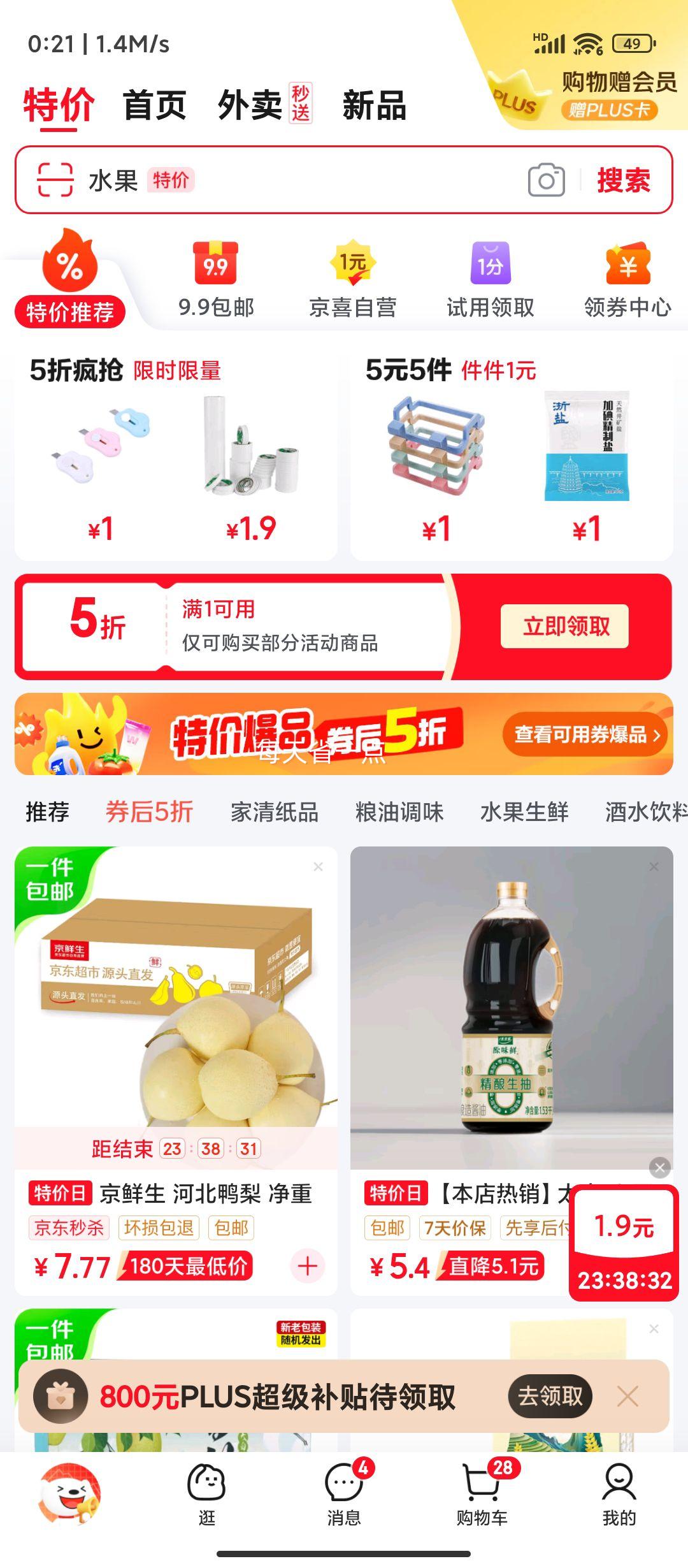Viewport: 688px width, 1568px height.
Task: Claim the 5折 coupon with 立即领取
Action: click(x=564, y=627)
